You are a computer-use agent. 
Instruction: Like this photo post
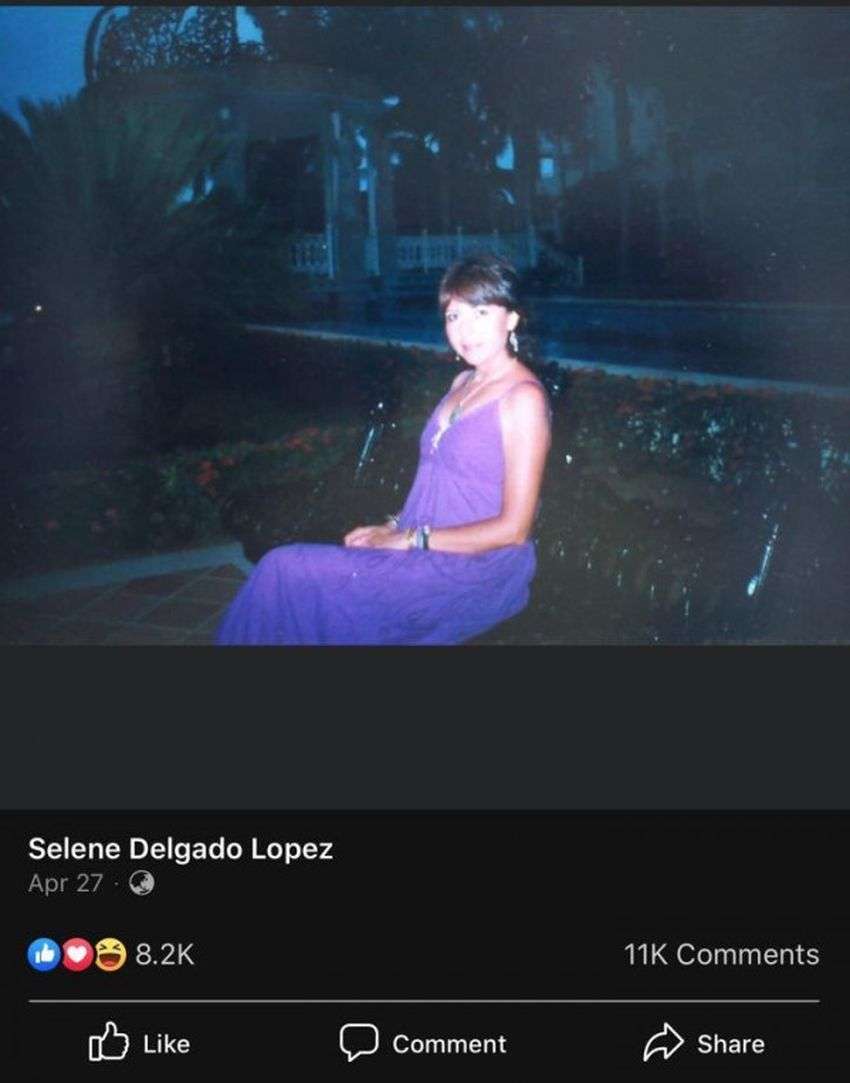pos(140,1043)
